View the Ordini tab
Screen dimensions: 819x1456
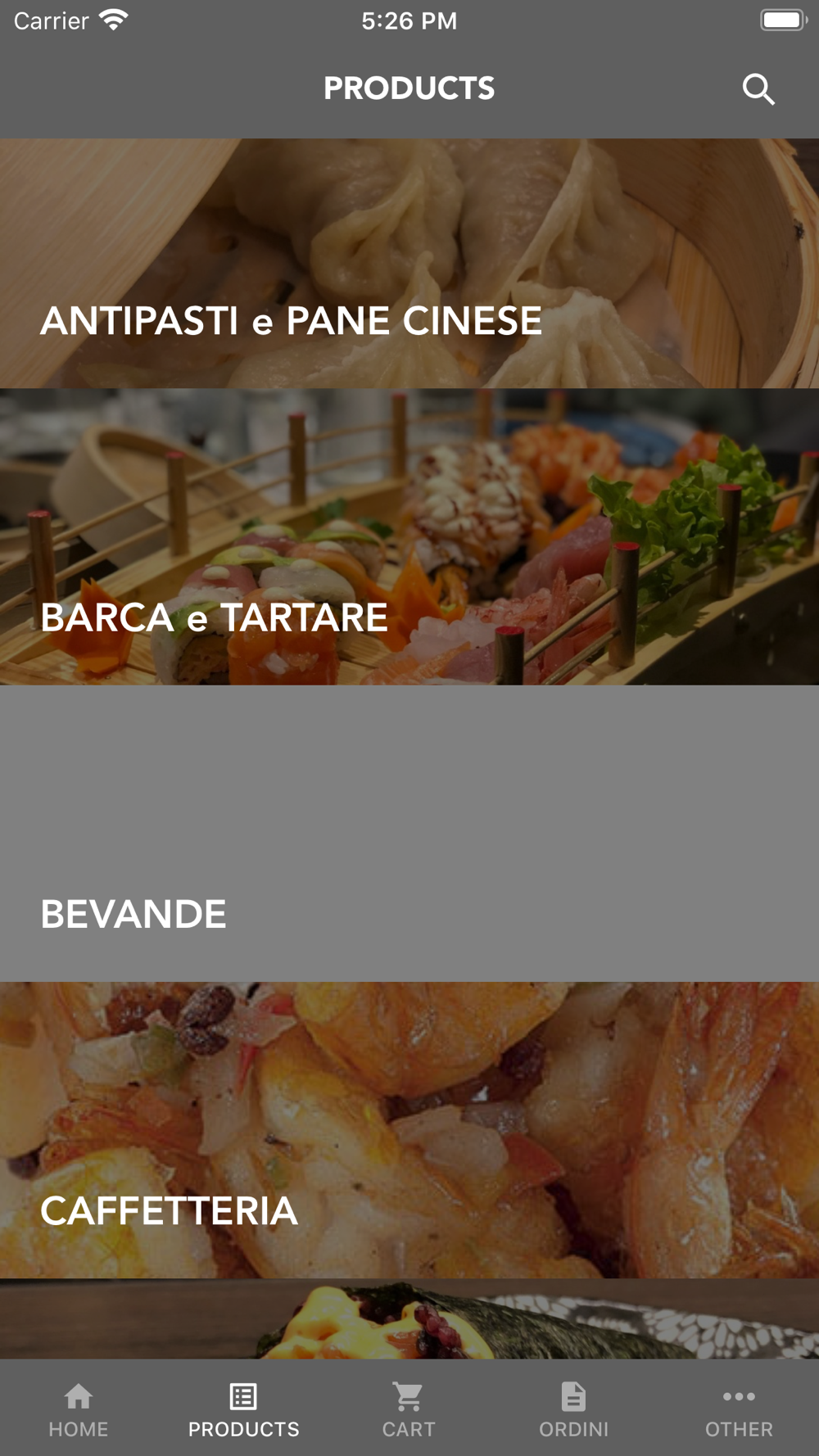click(573, 1409)
